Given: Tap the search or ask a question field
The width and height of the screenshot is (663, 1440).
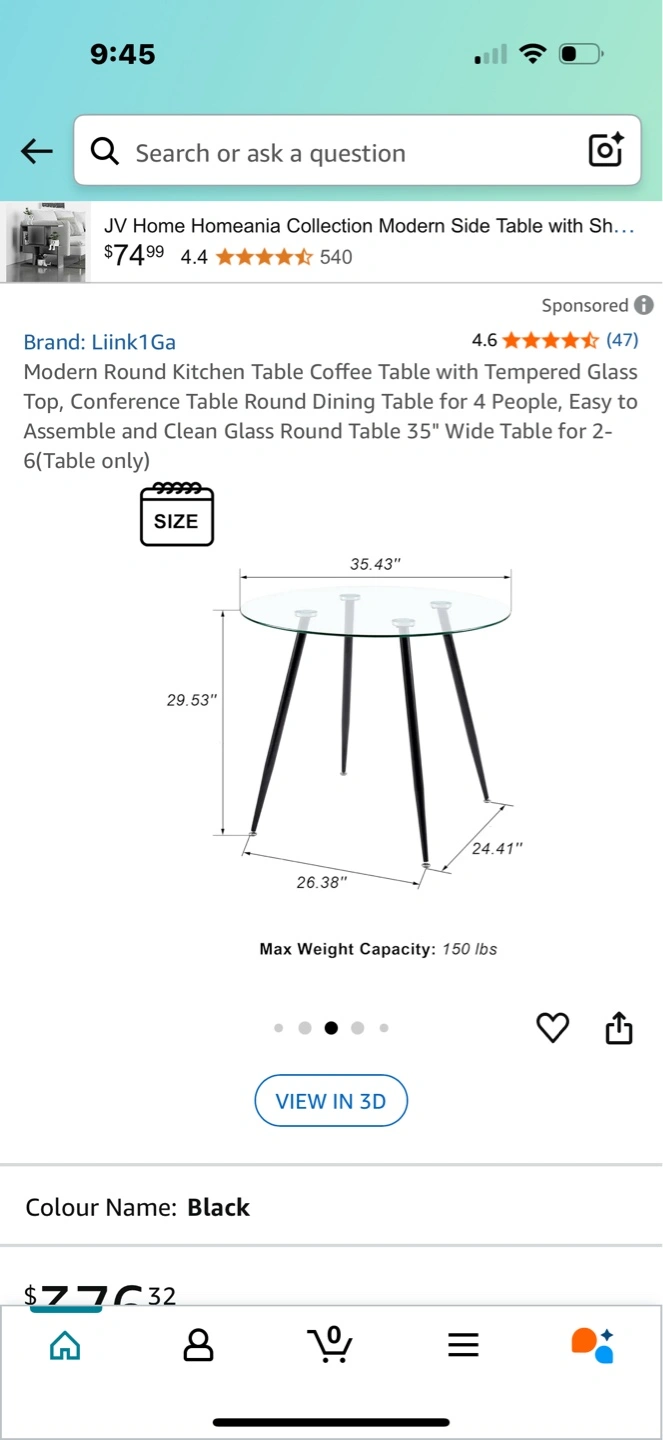Looking at the screenshot, I should click(x=330, y=152).
